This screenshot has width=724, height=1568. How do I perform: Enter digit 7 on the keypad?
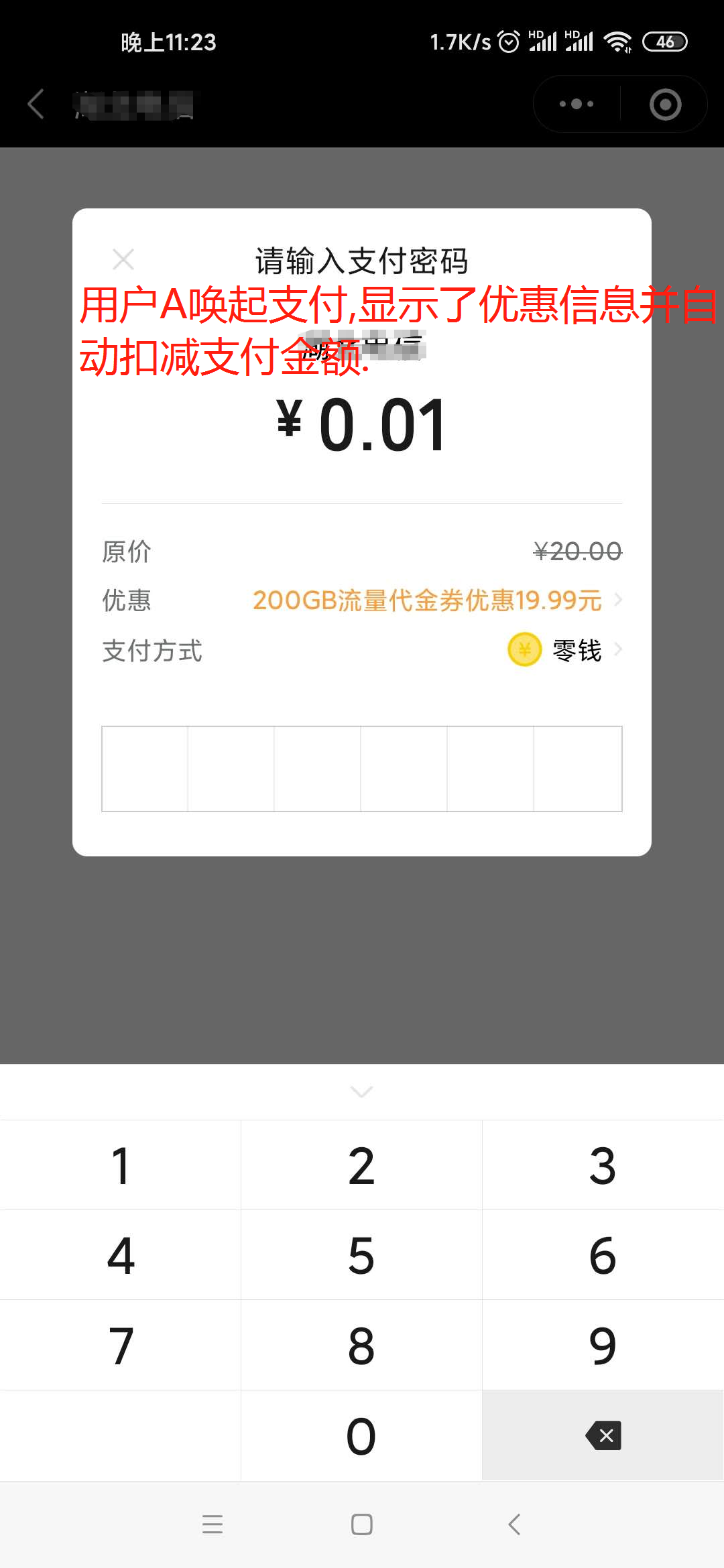(x=121, y=1345)
